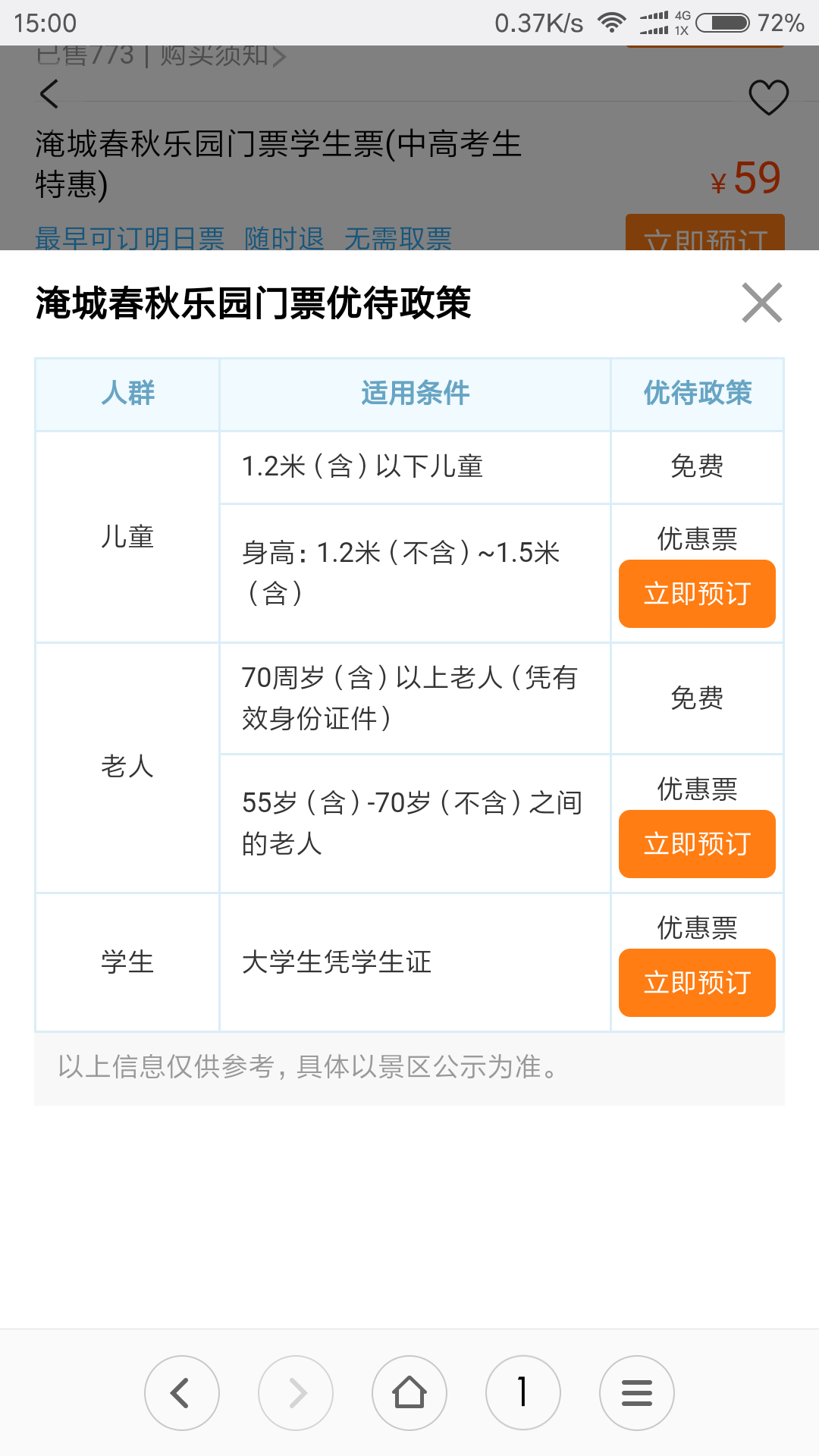The height and width of the screenshot is (1456, 819).
Task: Book the discounted ticket for 55–70 seniors
Action: coord(697,844)
